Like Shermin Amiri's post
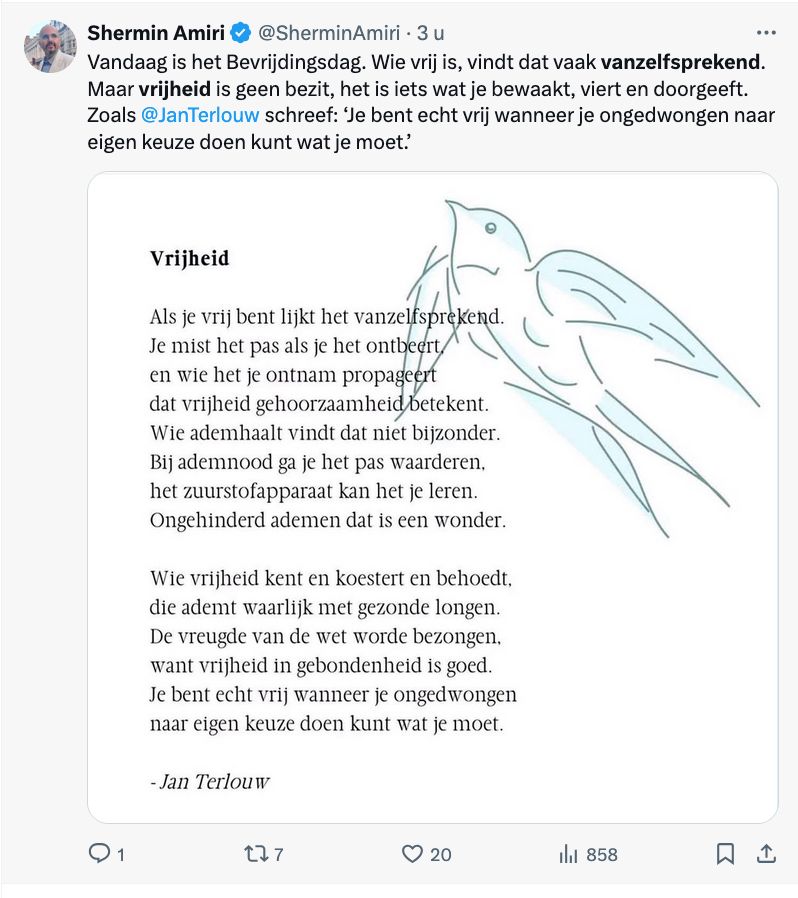This screenshot has height=898, width=798. (426, 854)
